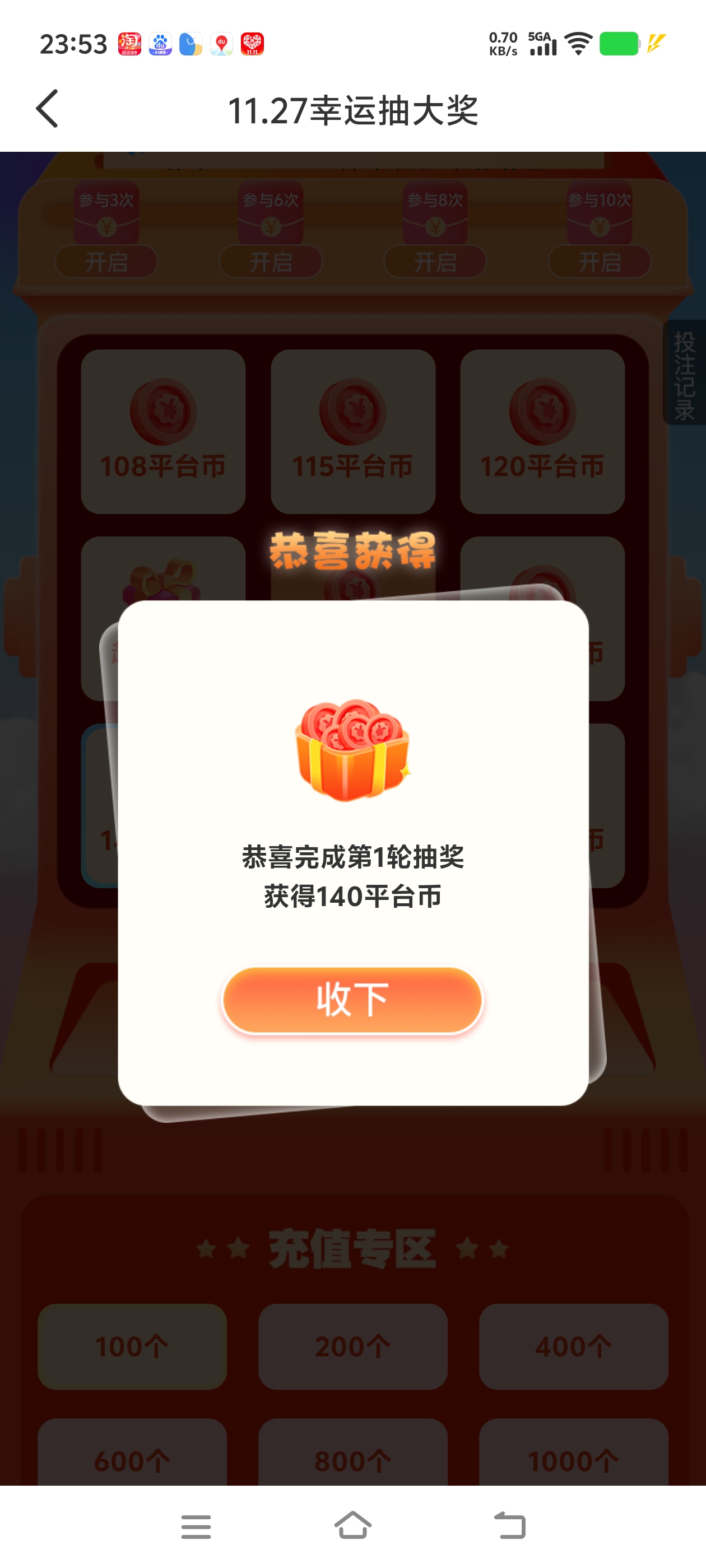
Task: Tap the 收下 button to accept the reward
Action: pos(352,1000)
